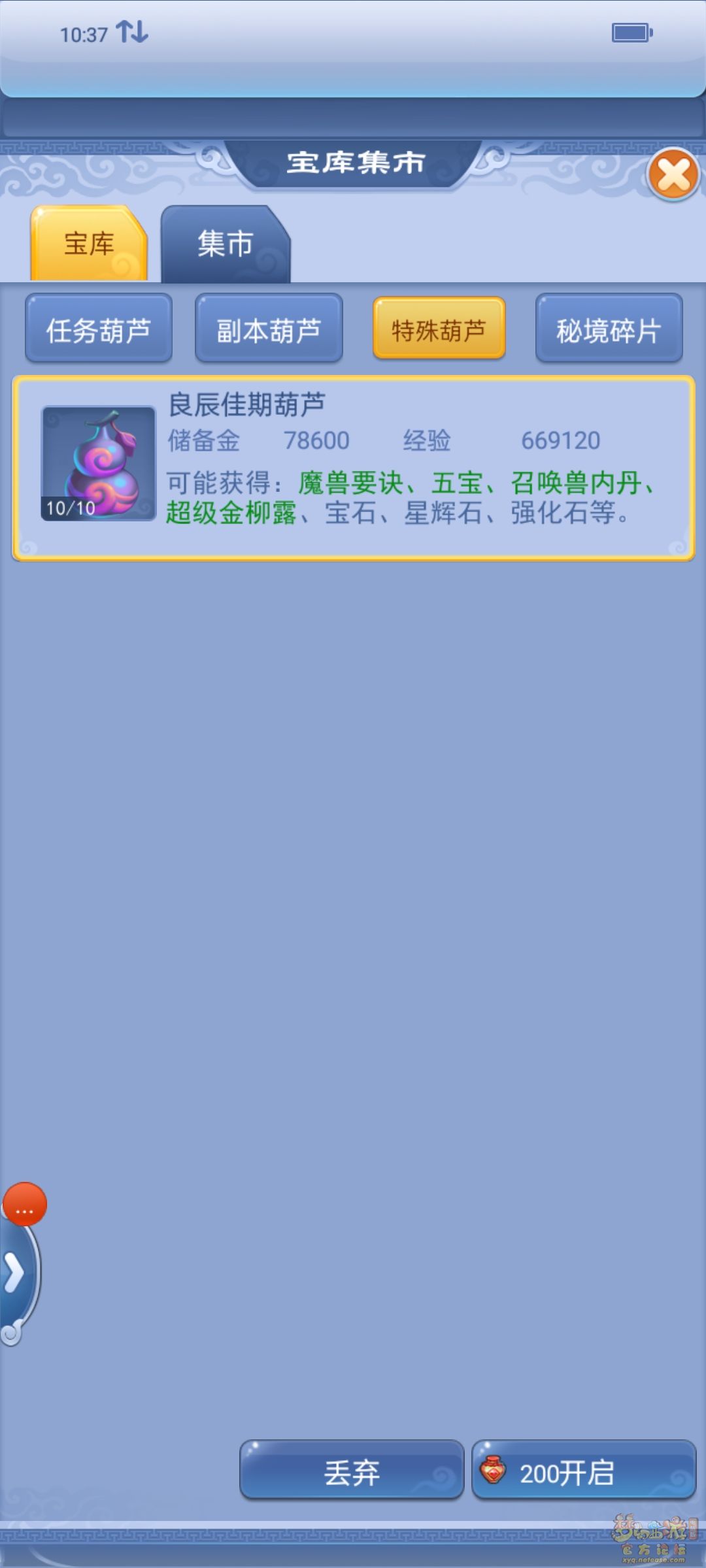Select the 宝库 tab
Screen dimensions: 706x1568
click(x=89, y=244)
